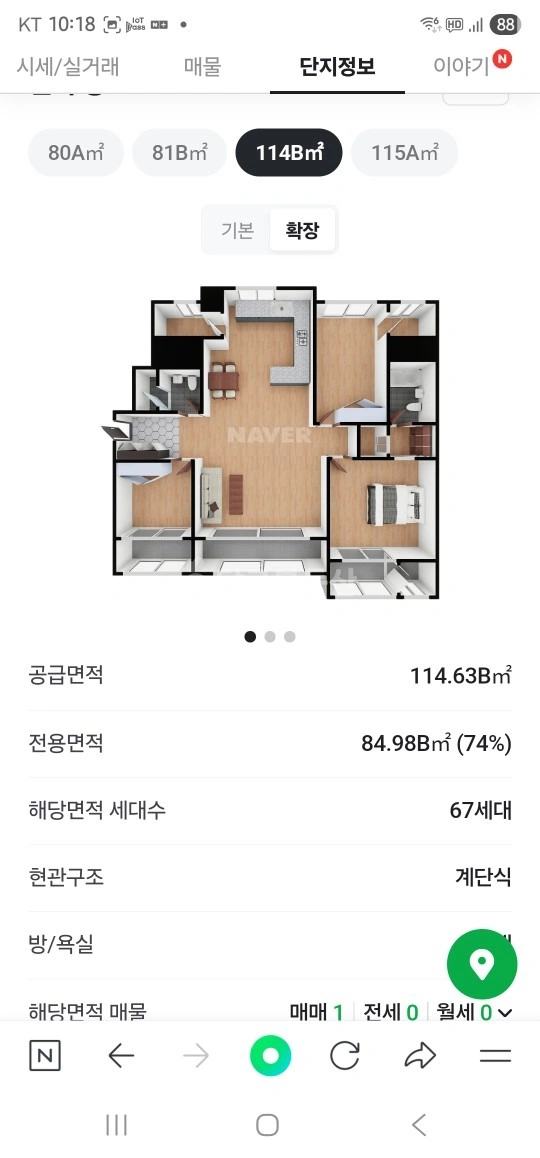Open the browser hamburger menu
Image resolution: width=540 pixels, height=1158 pixels.
[495, 1056]
